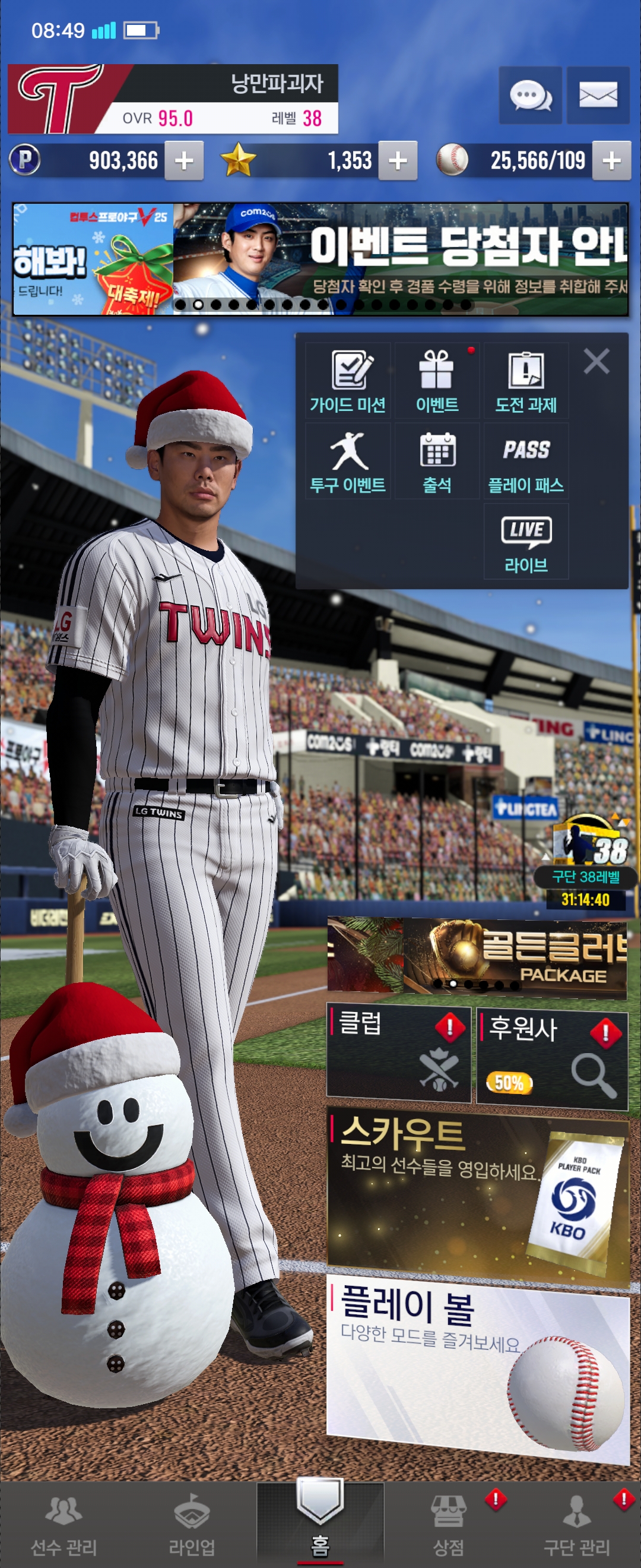The height and width of the screenshot is (1568, 641).
Task: Open 출석 attendance calendar
Action: click(437, 461)
